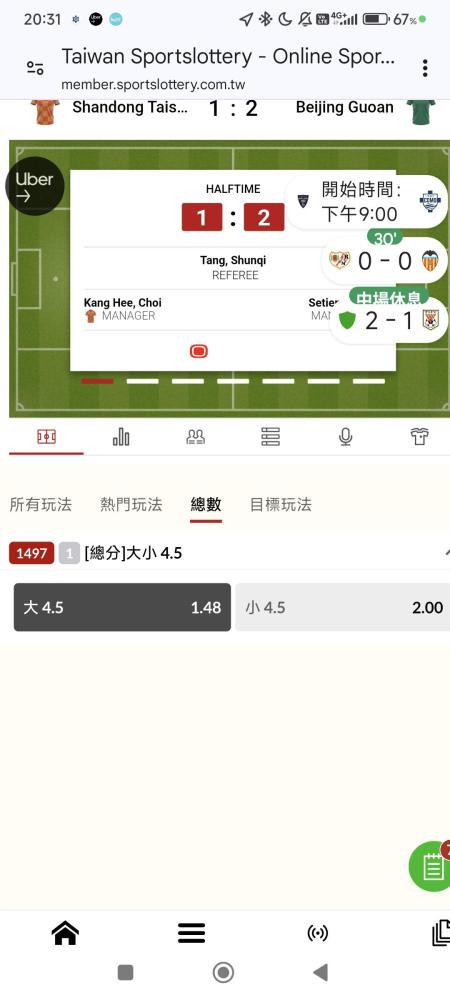450x1000 pixels.
Task: Switch to the head-to-head teams tab
Action: coord(195,437)
